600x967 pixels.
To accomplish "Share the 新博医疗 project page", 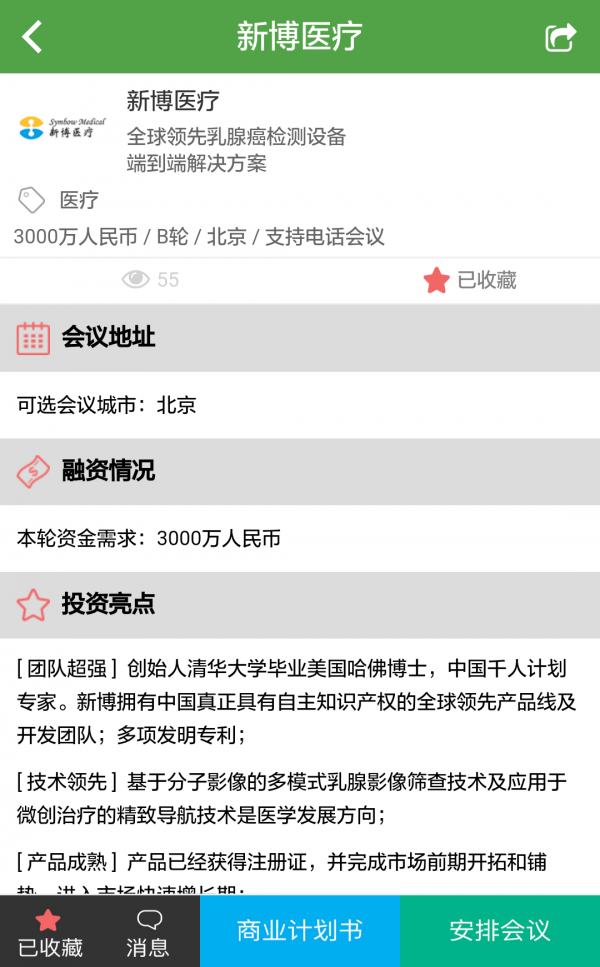I will click(x=561, y=37).
